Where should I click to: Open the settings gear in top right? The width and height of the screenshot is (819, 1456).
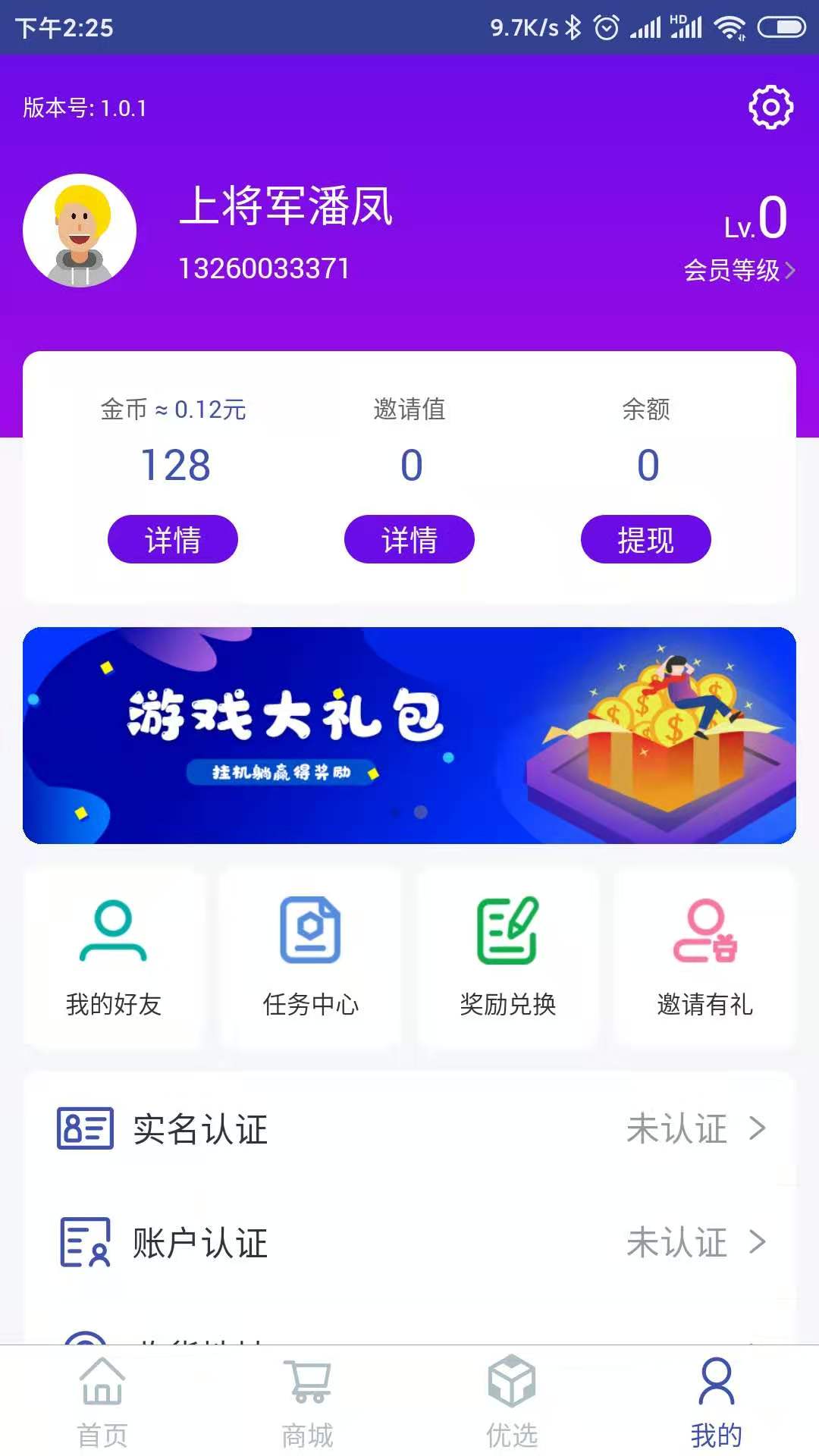click(768, 108)
